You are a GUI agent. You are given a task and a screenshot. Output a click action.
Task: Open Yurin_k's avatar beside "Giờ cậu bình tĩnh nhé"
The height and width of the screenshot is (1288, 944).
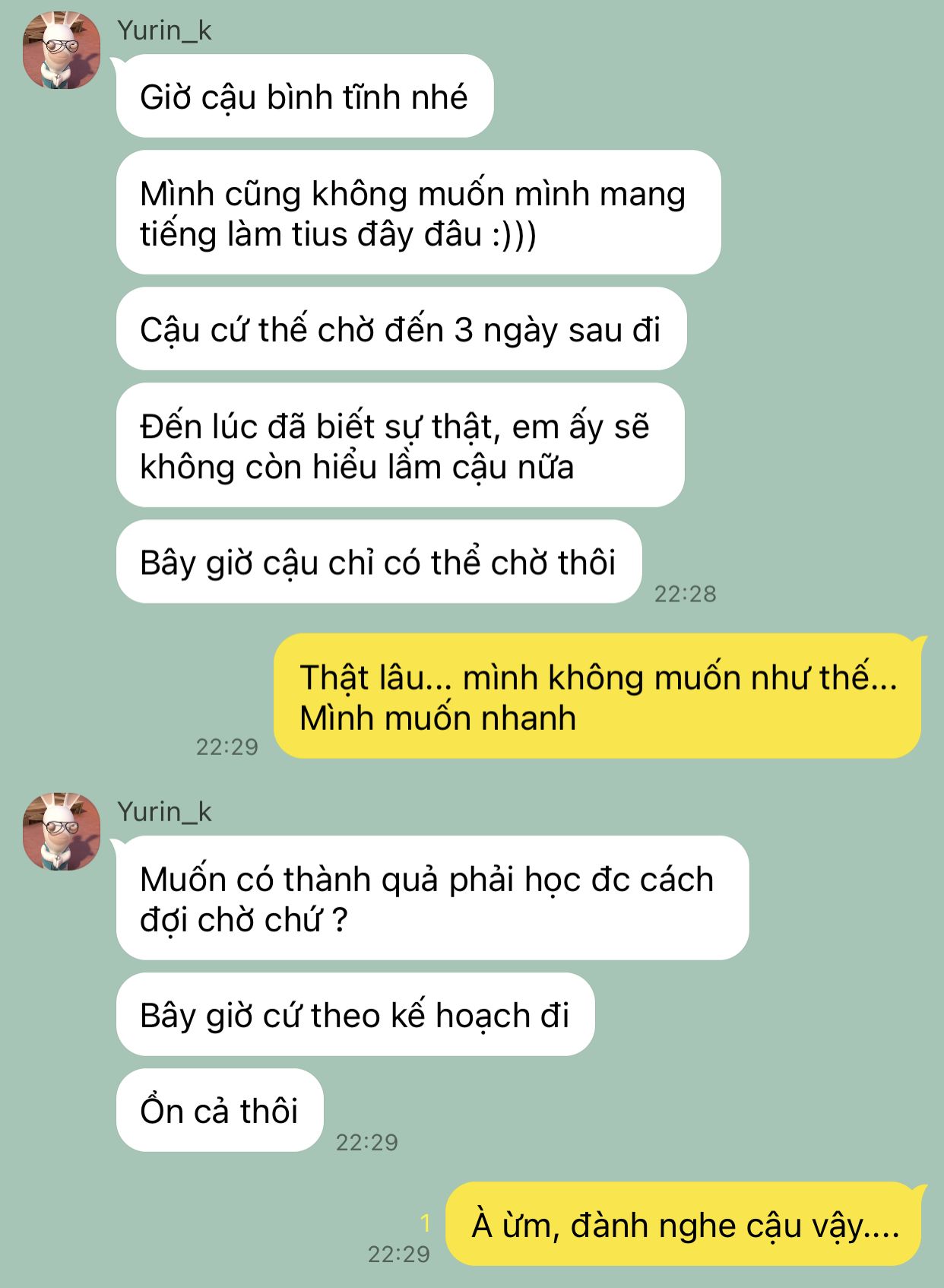point(62,50)
